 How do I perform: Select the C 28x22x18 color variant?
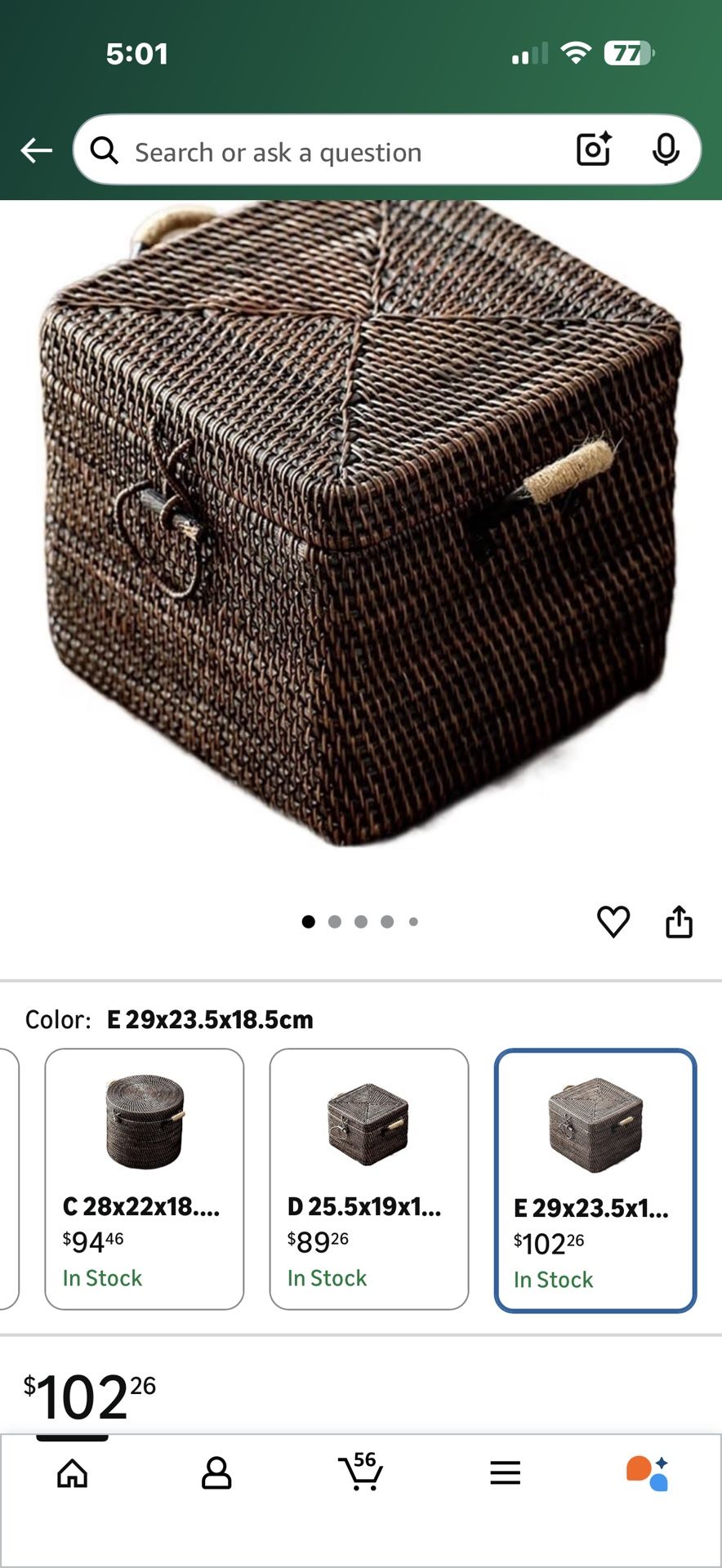(144, 1176)
